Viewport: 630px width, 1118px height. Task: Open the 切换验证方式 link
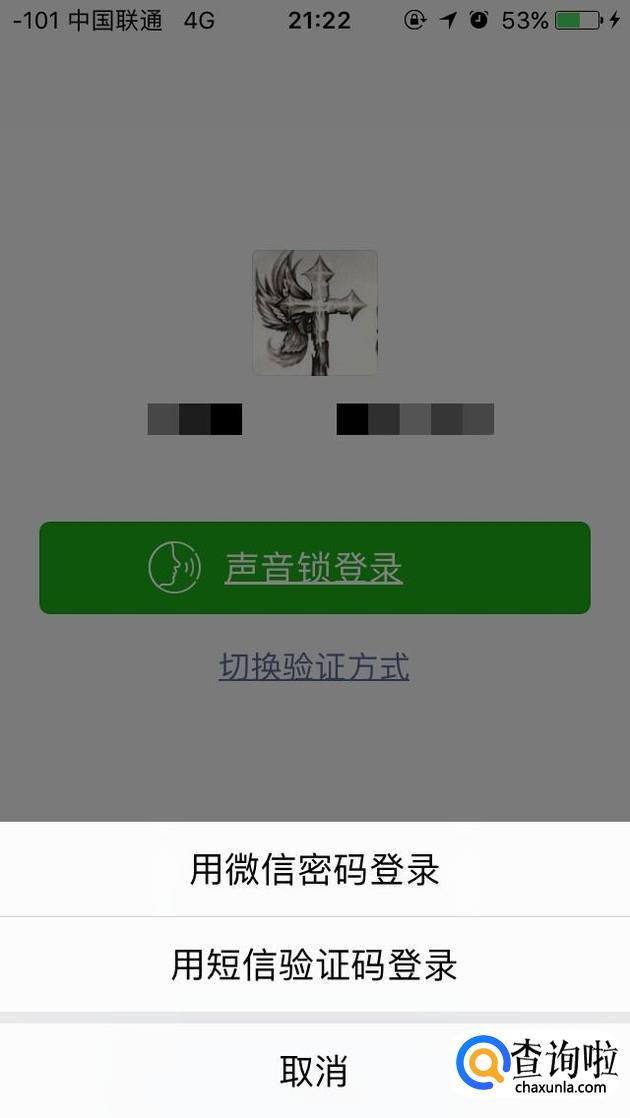[x=314, y=668]
